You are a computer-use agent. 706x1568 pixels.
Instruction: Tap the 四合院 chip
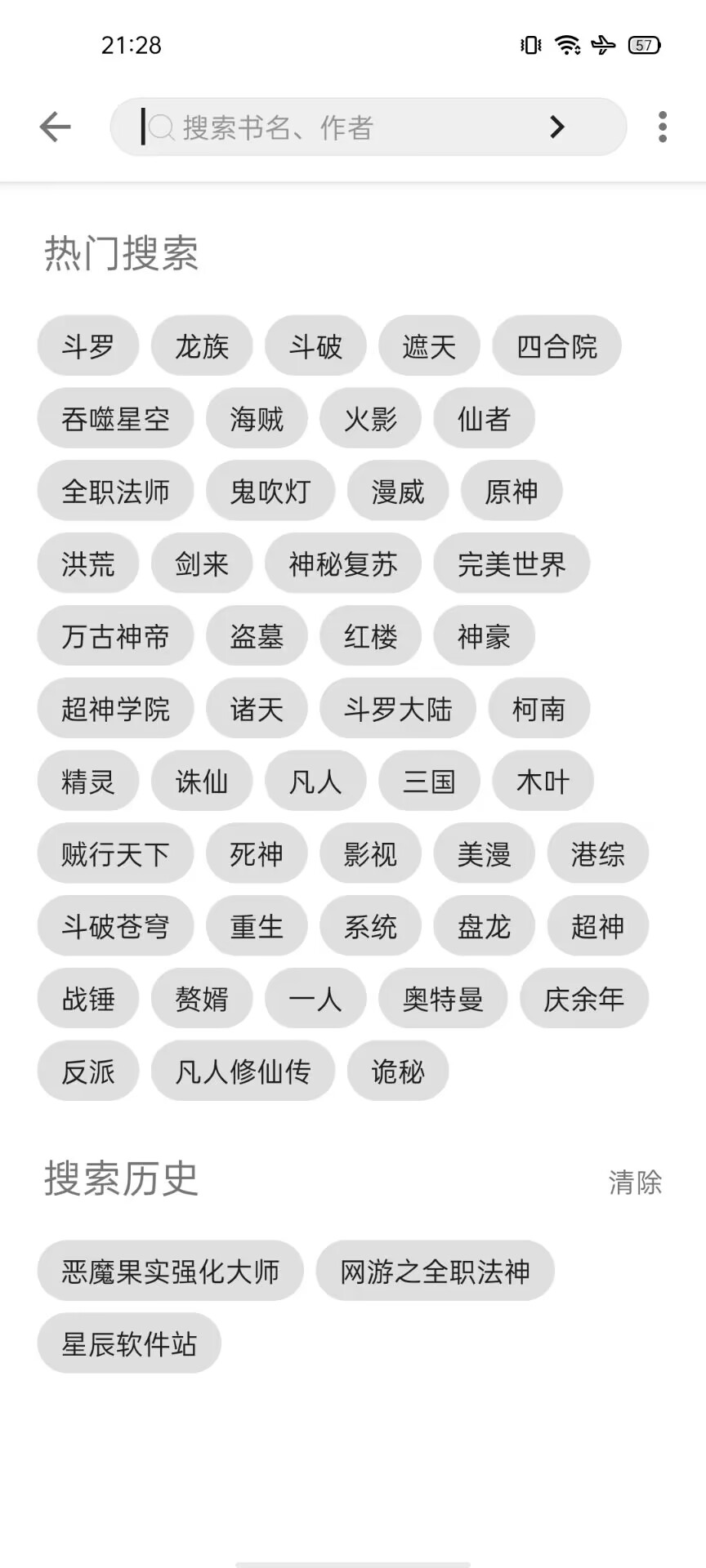click(x=557, y=346)
